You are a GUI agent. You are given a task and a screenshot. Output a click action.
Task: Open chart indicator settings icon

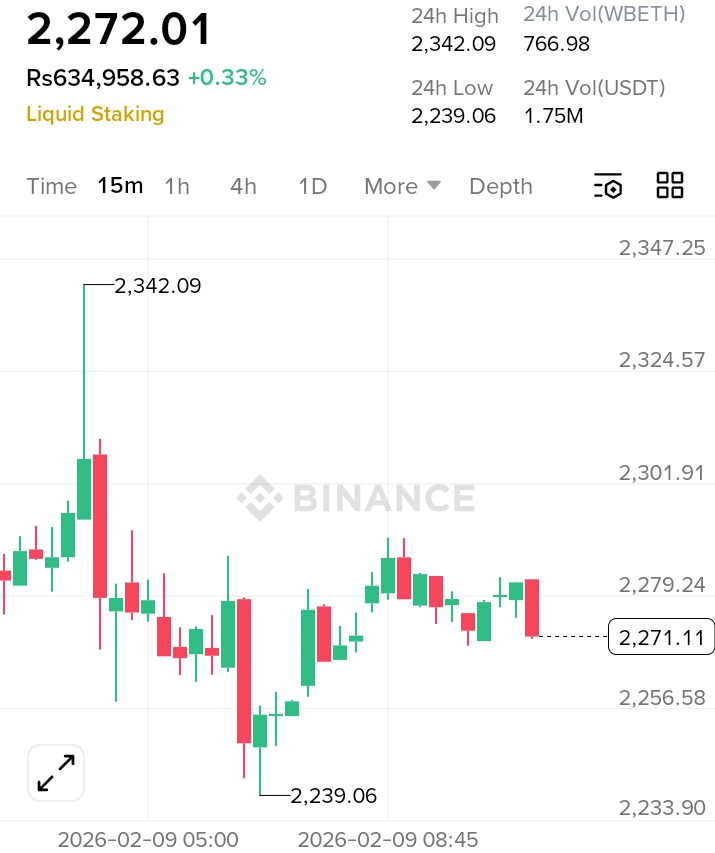point(608,186)
